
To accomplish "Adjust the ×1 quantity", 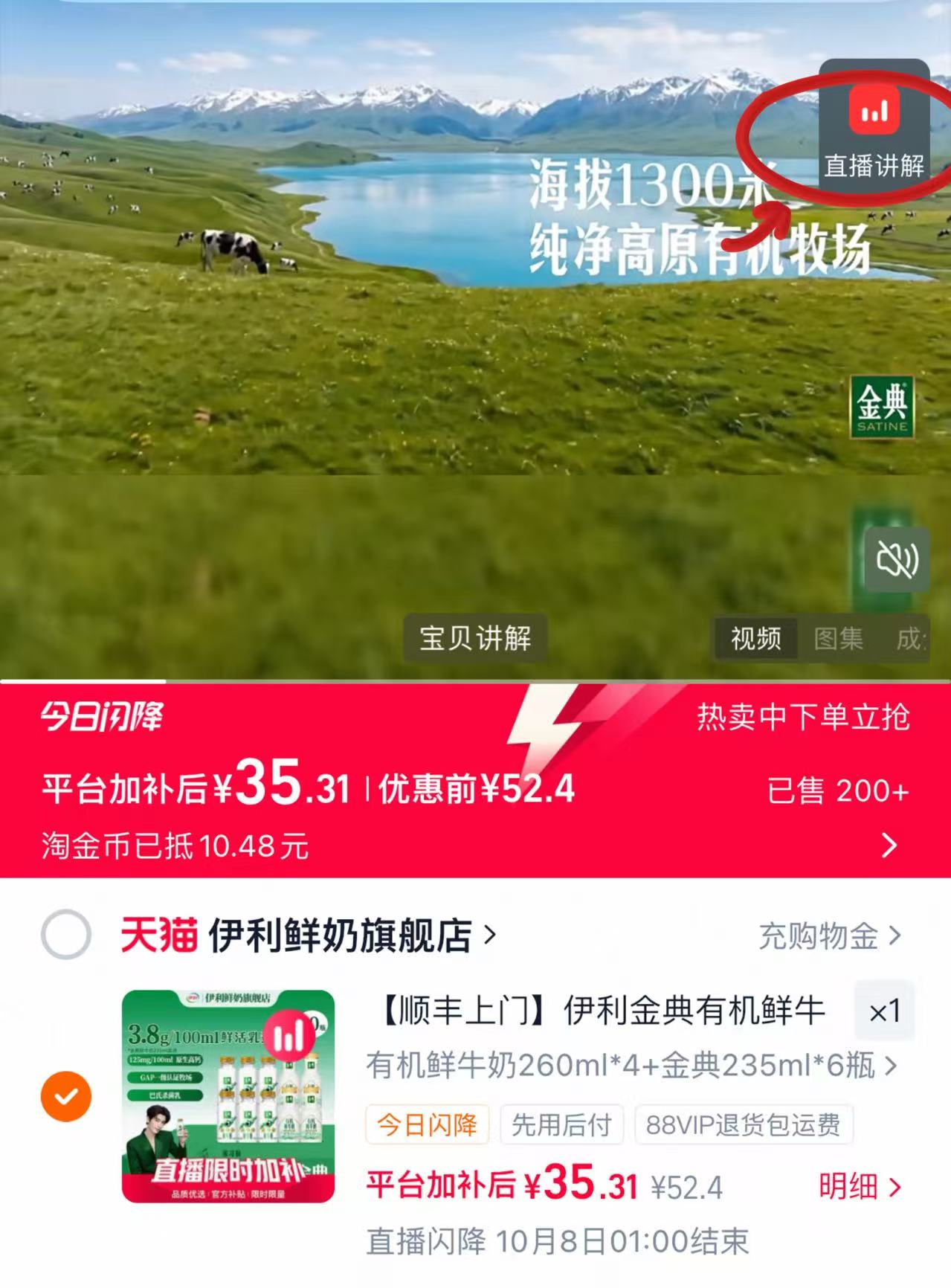I will [885, 1011].
